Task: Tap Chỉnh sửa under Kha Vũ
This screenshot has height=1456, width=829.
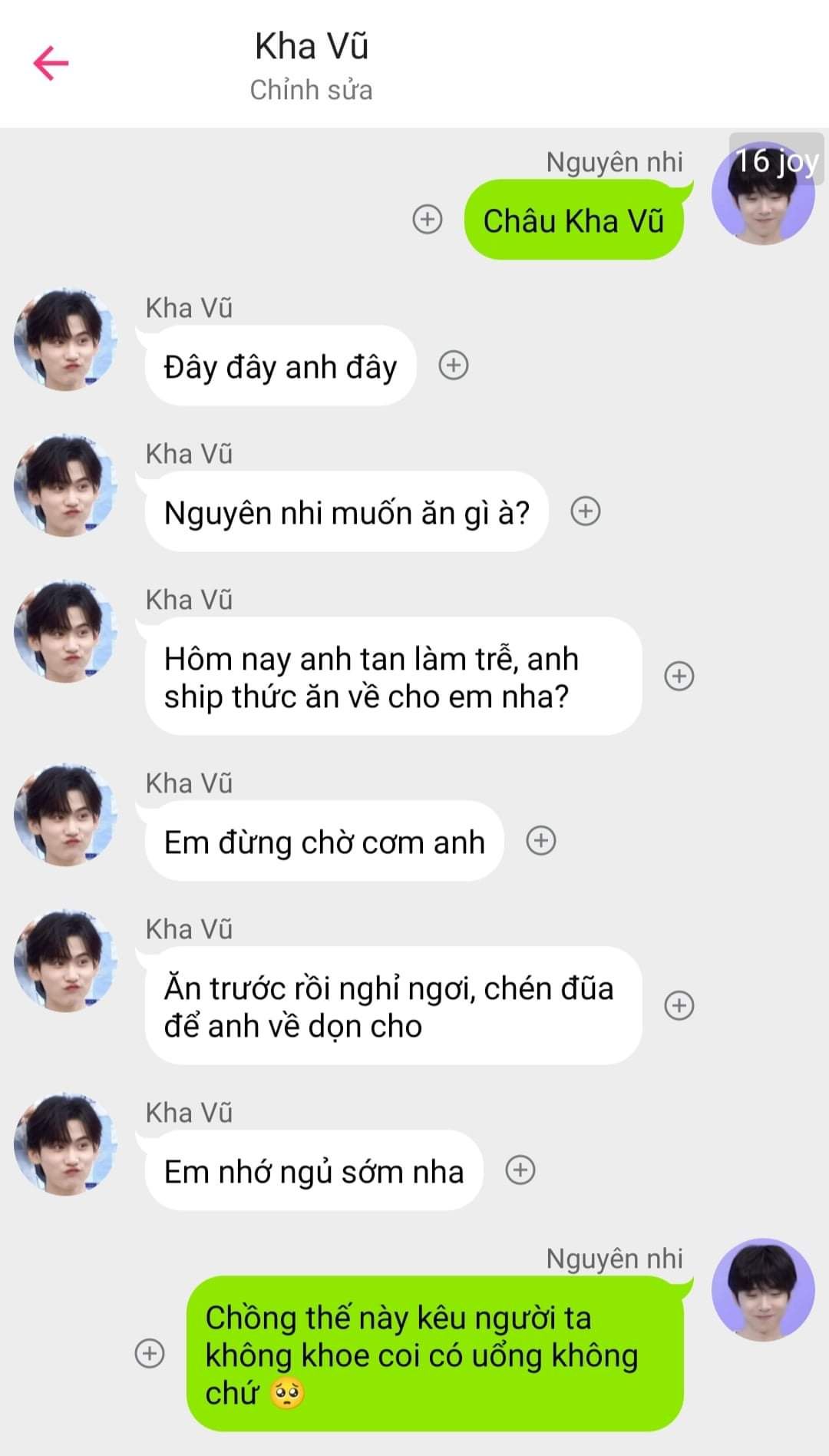Action: (311, 90)
